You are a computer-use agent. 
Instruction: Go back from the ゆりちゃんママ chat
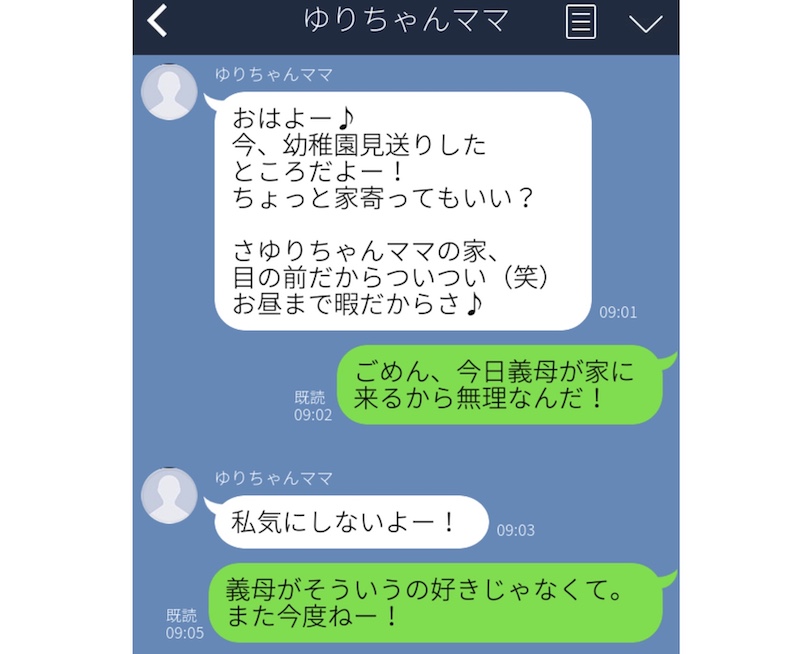pyautogui.click(x=157, y=22)
